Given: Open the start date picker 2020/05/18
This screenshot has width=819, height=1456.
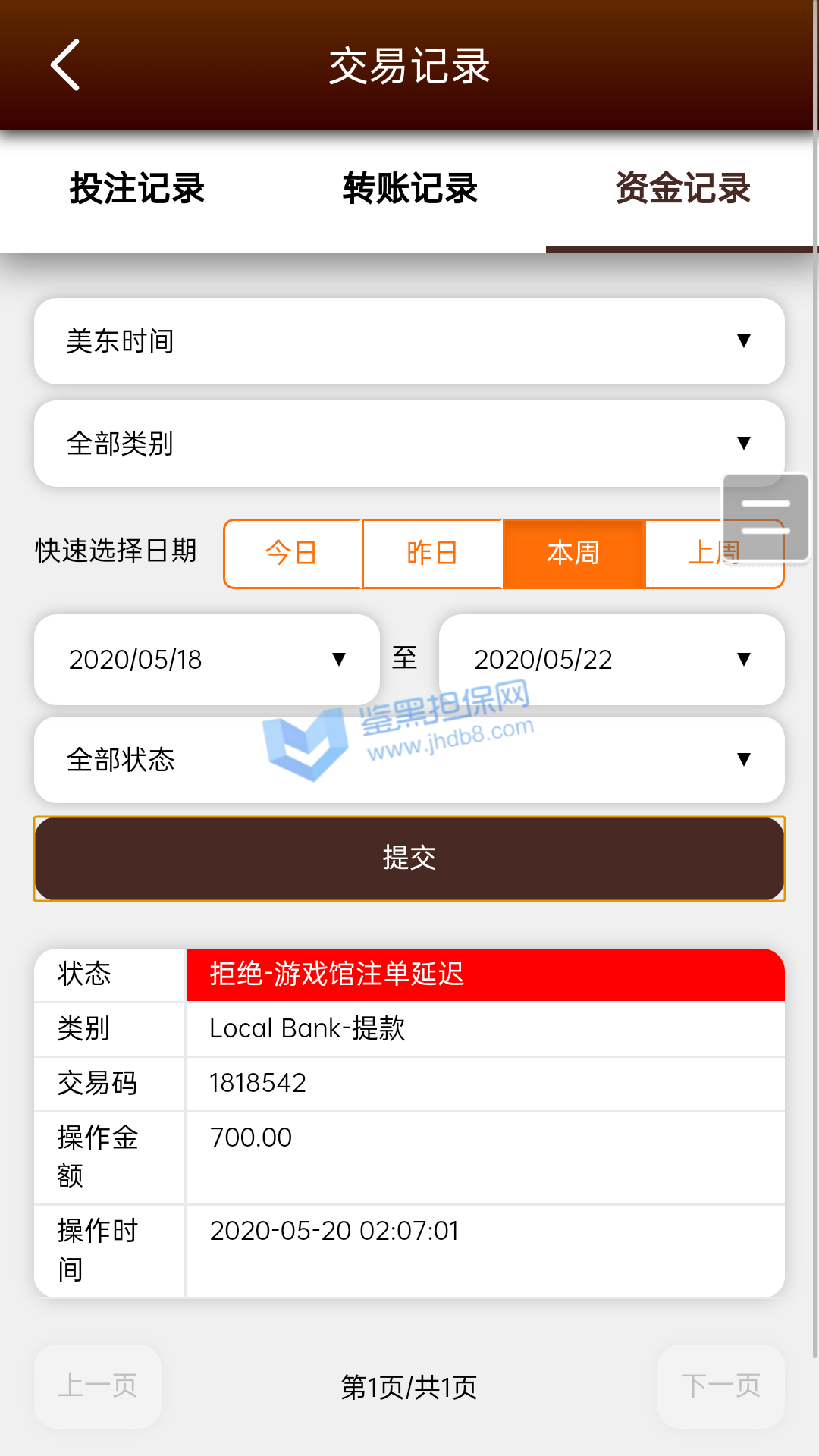Looking at the screenshot, I should coord(206,659).
